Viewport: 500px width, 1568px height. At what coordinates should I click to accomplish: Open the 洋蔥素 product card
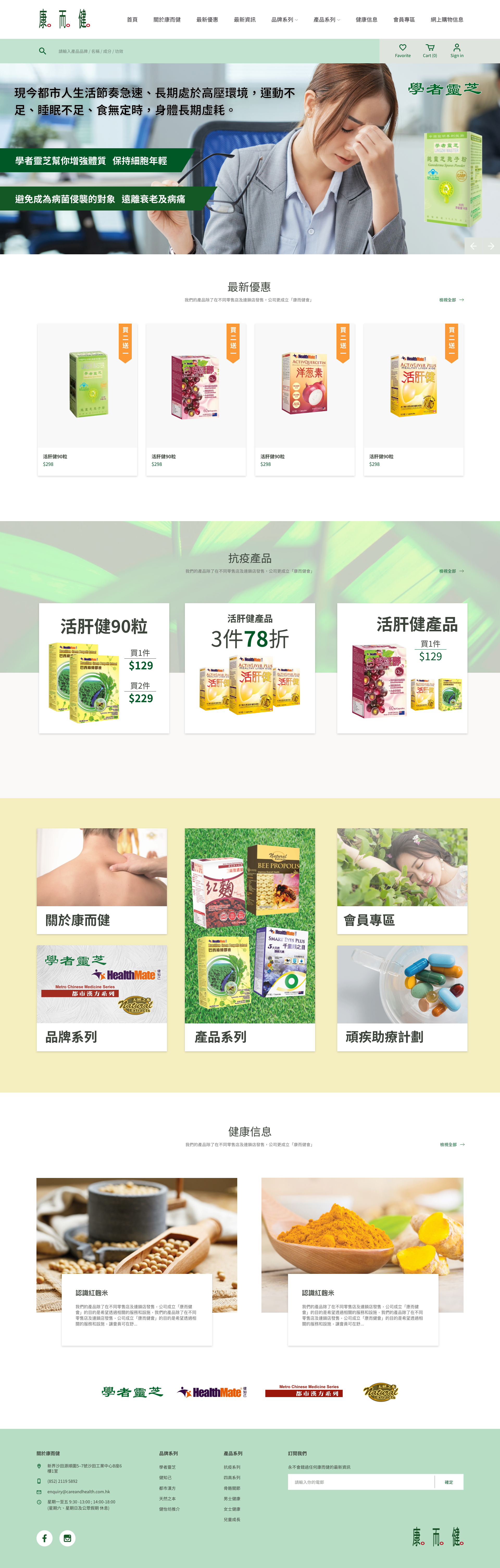point(304,399)
